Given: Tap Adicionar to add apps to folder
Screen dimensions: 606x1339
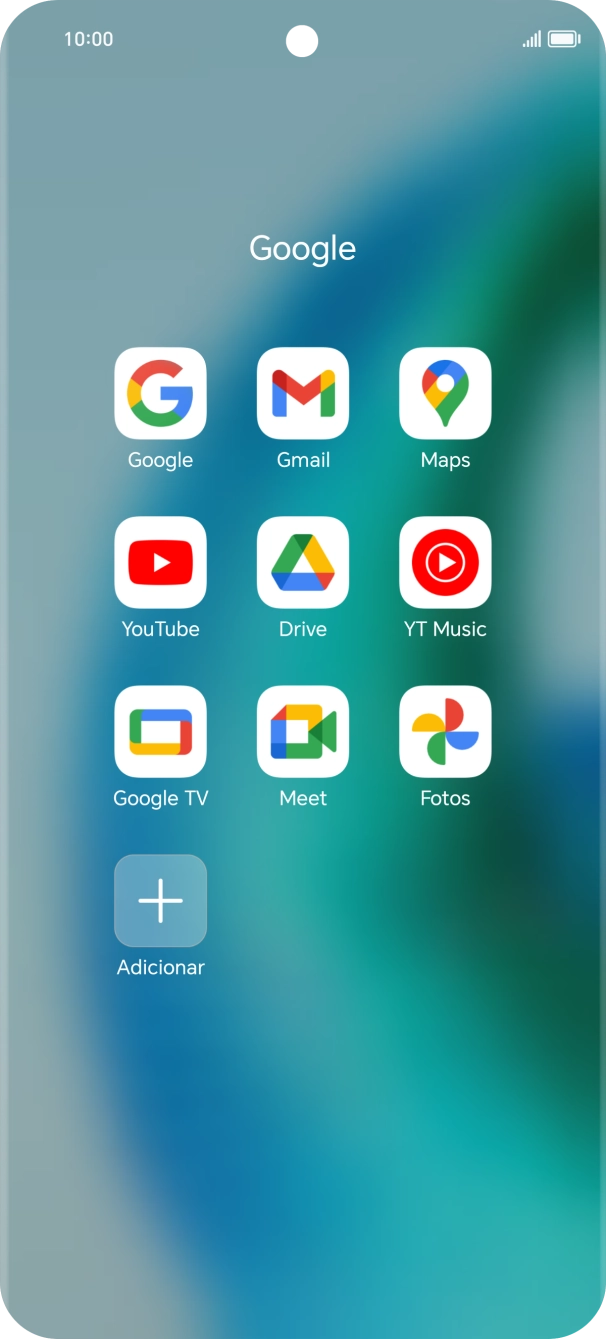Looking at the screenshot, I should tap(160, 900).
